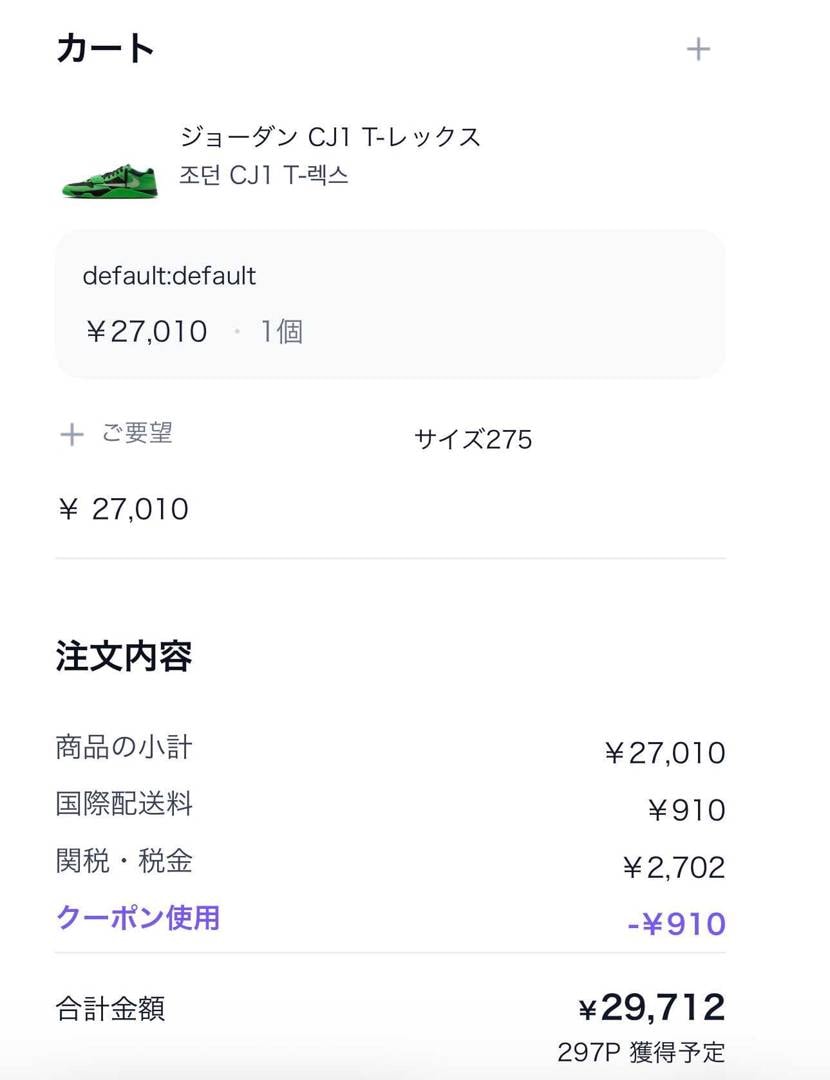Click the 注文内容 section heading
Viewport: 830px width, 1080px height.
[124, 657]
